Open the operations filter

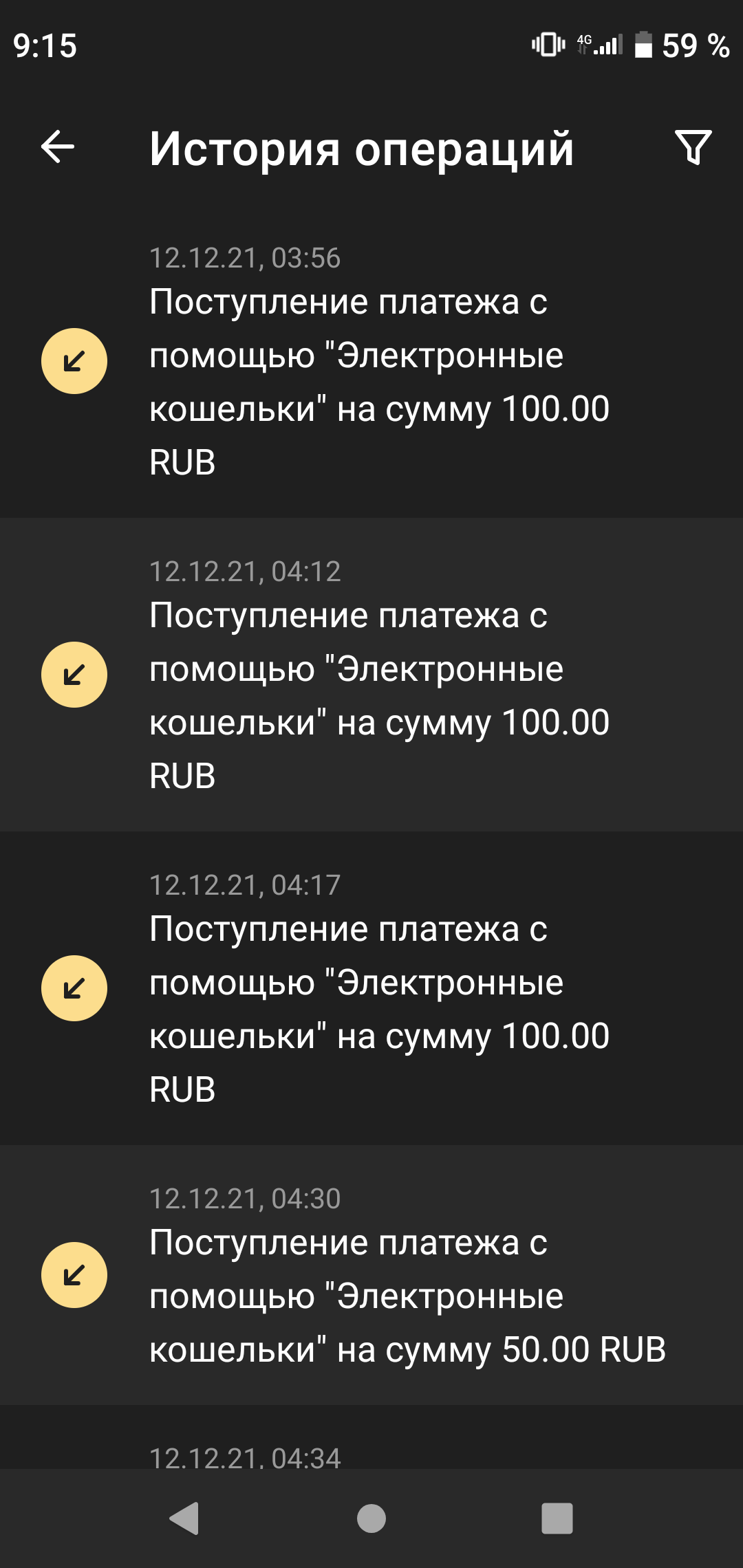click(693, 147)
